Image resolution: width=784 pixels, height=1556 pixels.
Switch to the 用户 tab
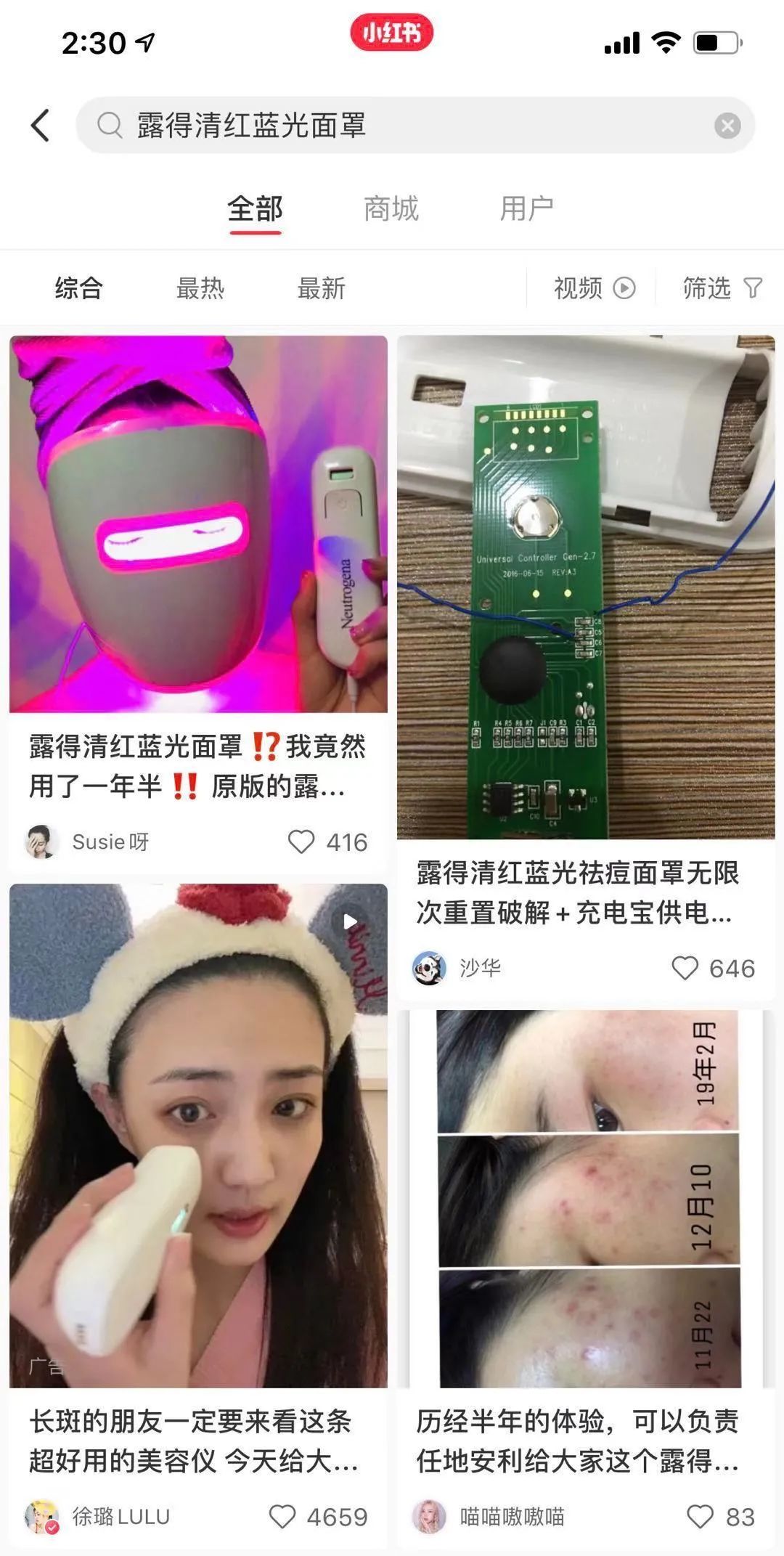526,209
